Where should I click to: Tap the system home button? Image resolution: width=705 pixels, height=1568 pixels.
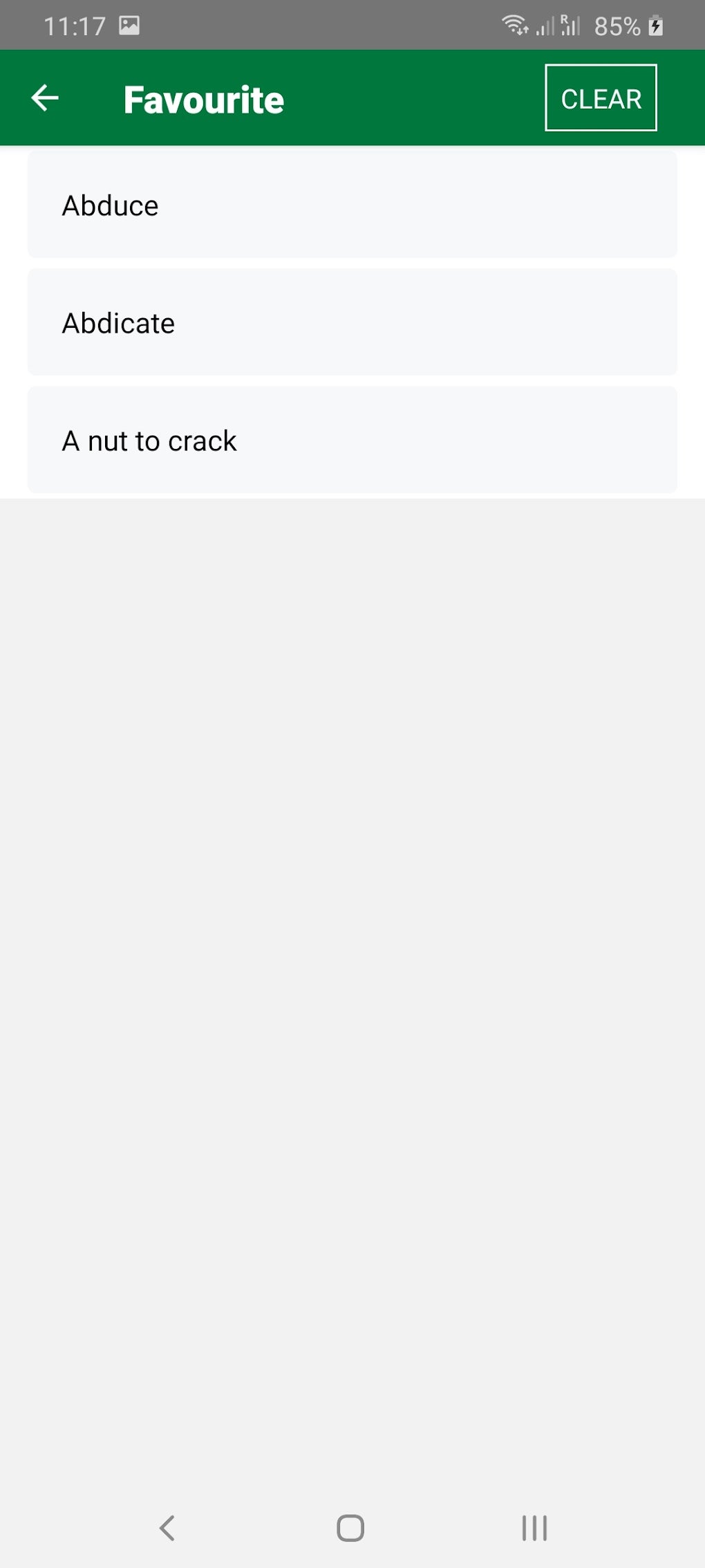tap(350, 1528)
